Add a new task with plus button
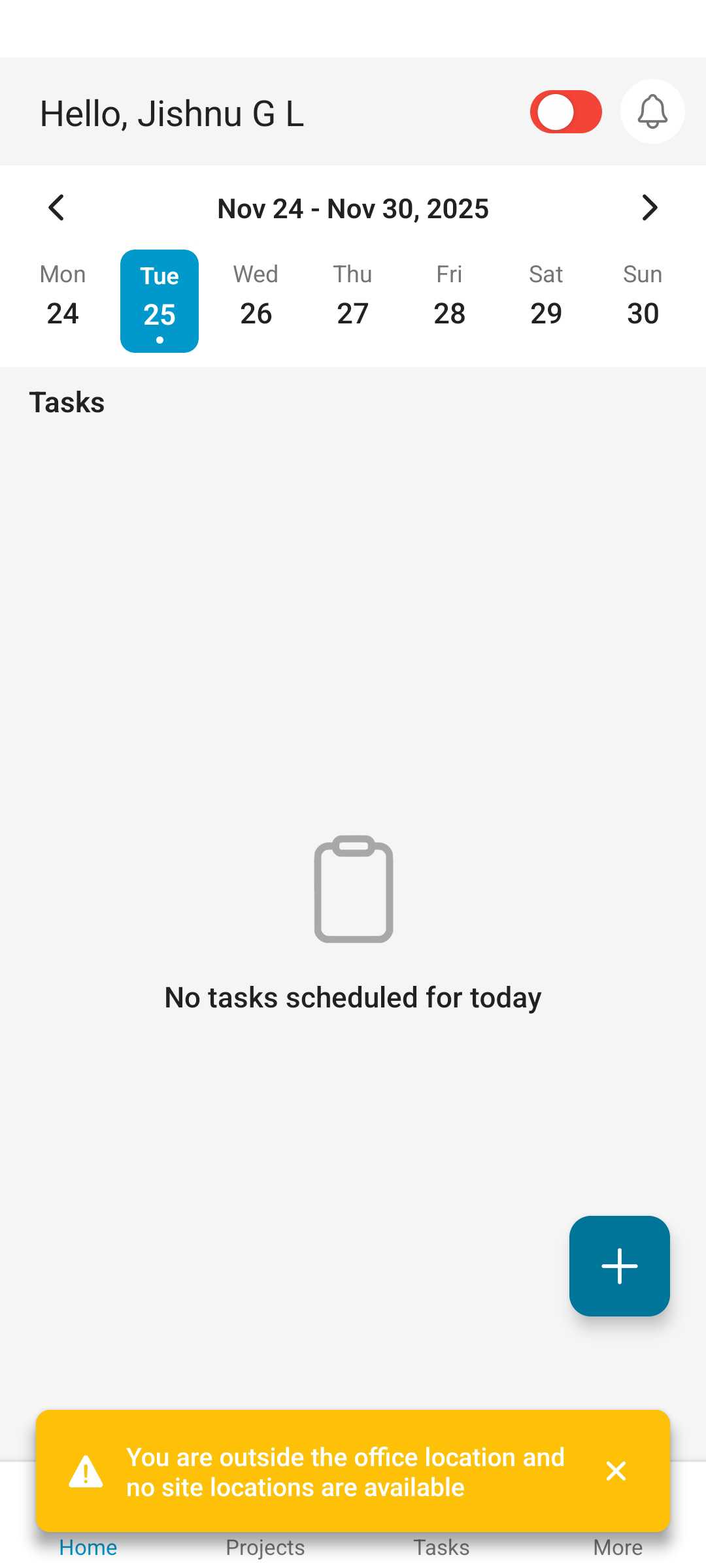The image size is (706, 1568). [x=619, y=1266]
